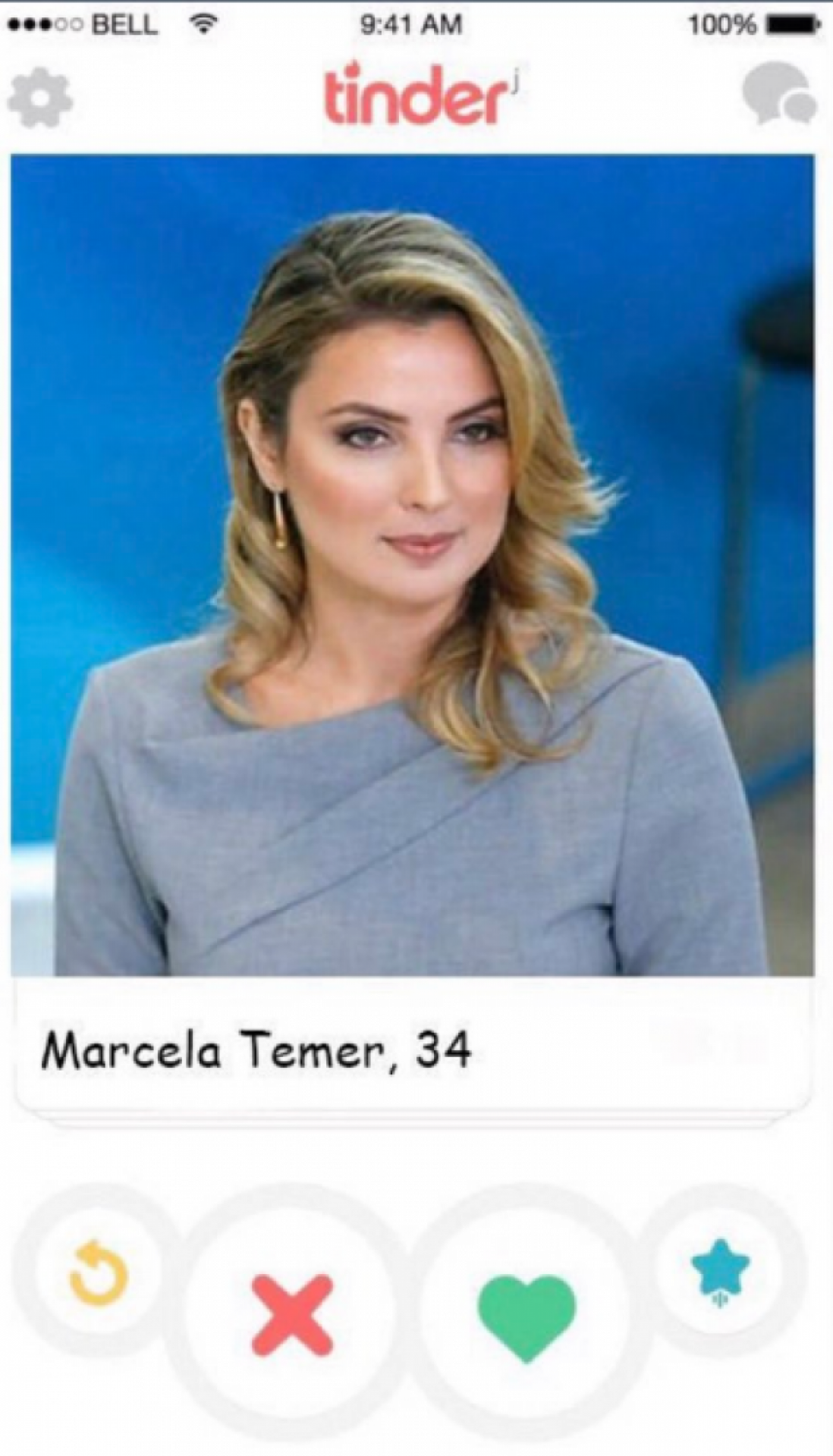Open the settings gear
The height and width of the screenshot is (1456, 833).
click(39, 99)
